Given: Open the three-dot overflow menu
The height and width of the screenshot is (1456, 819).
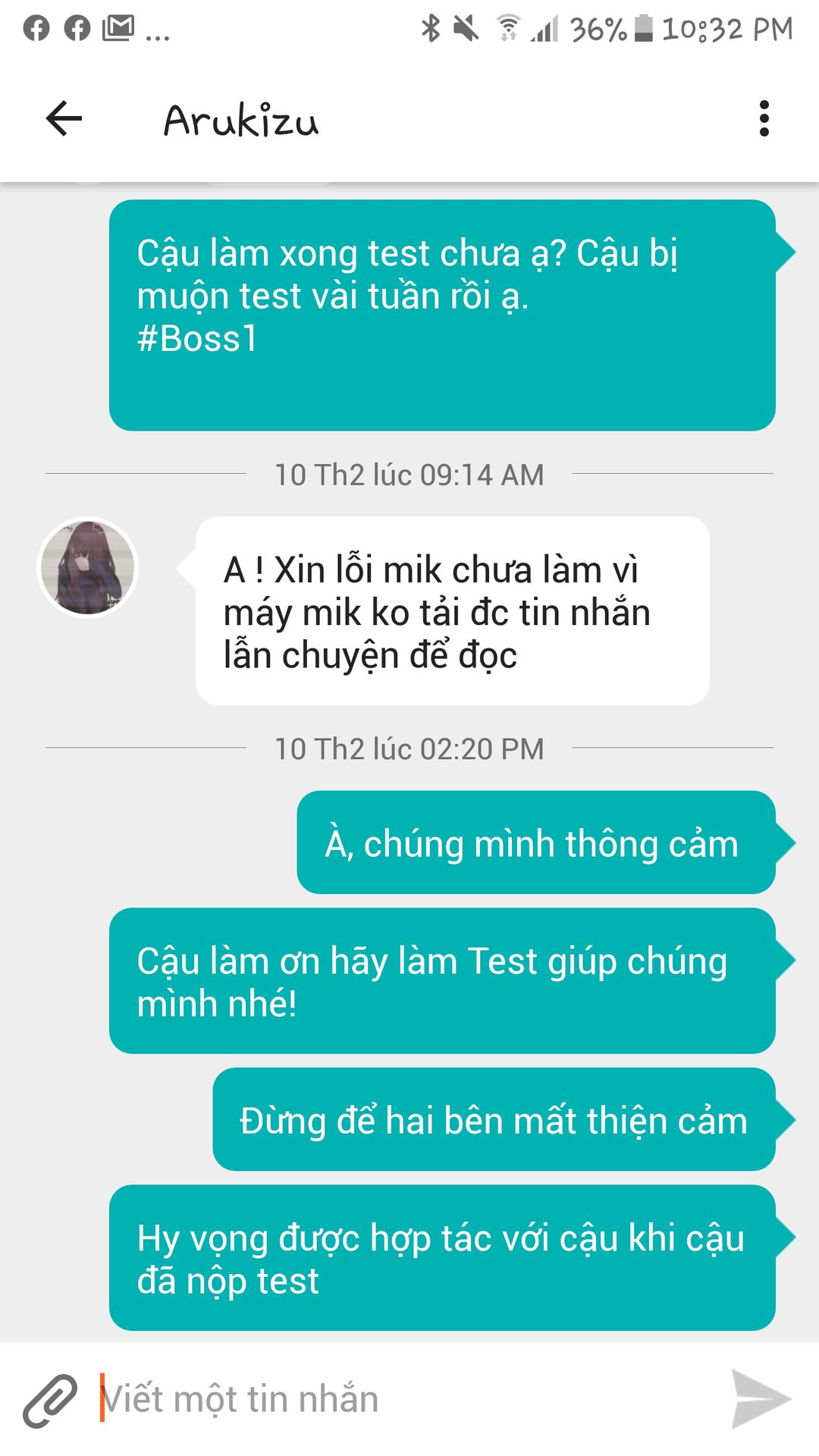Looking at the screenshot, I should pyautogui.click(x=764, y=119).
